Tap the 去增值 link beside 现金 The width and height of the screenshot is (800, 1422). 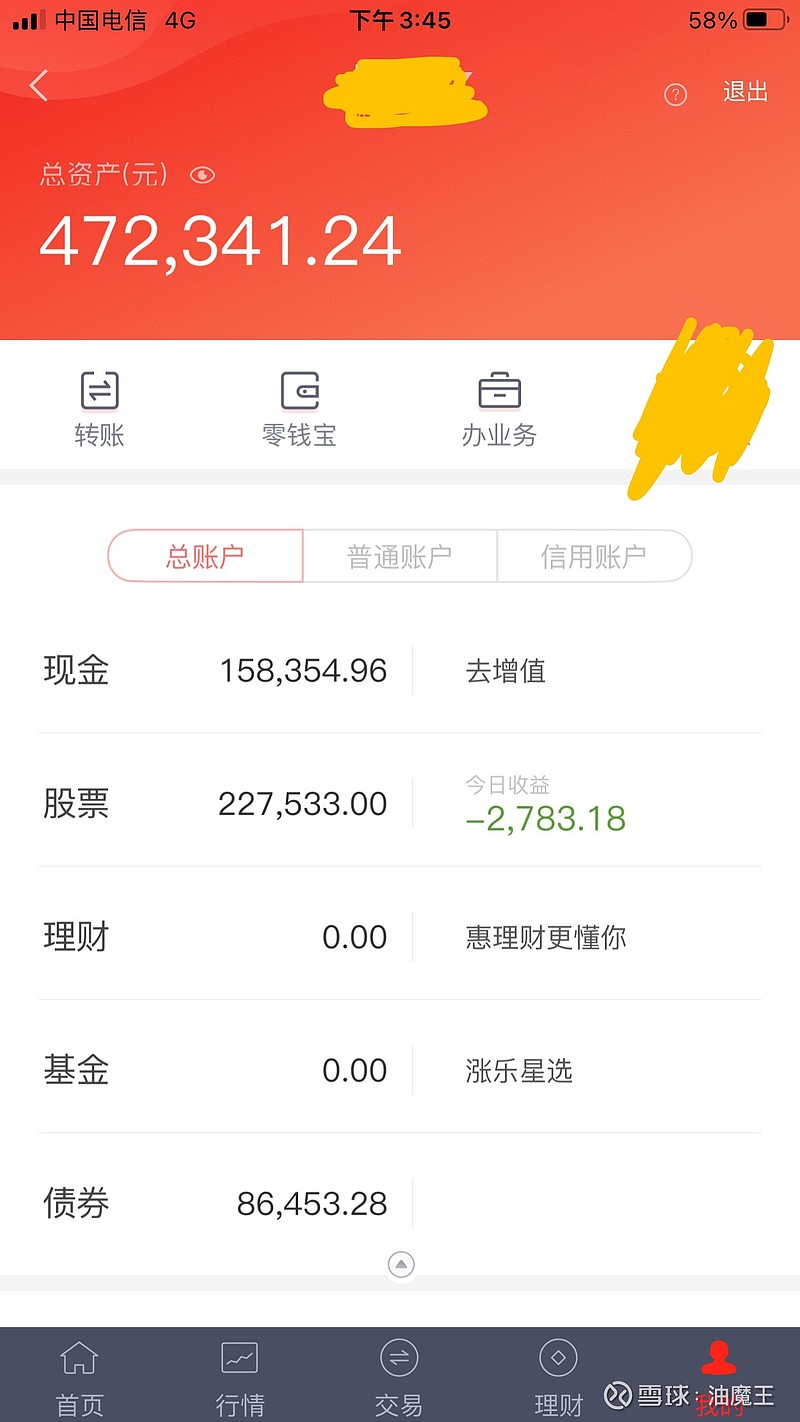click(505, 671)
